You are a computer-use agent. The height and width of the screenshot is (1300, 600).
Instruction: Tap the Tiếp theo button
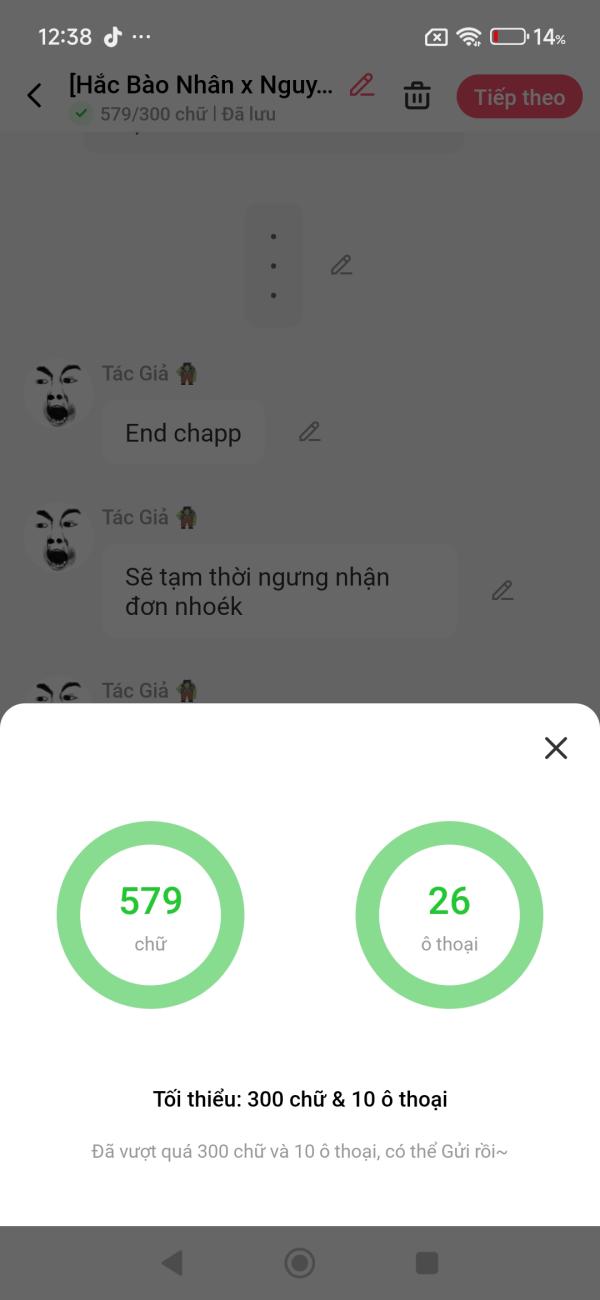519,97
